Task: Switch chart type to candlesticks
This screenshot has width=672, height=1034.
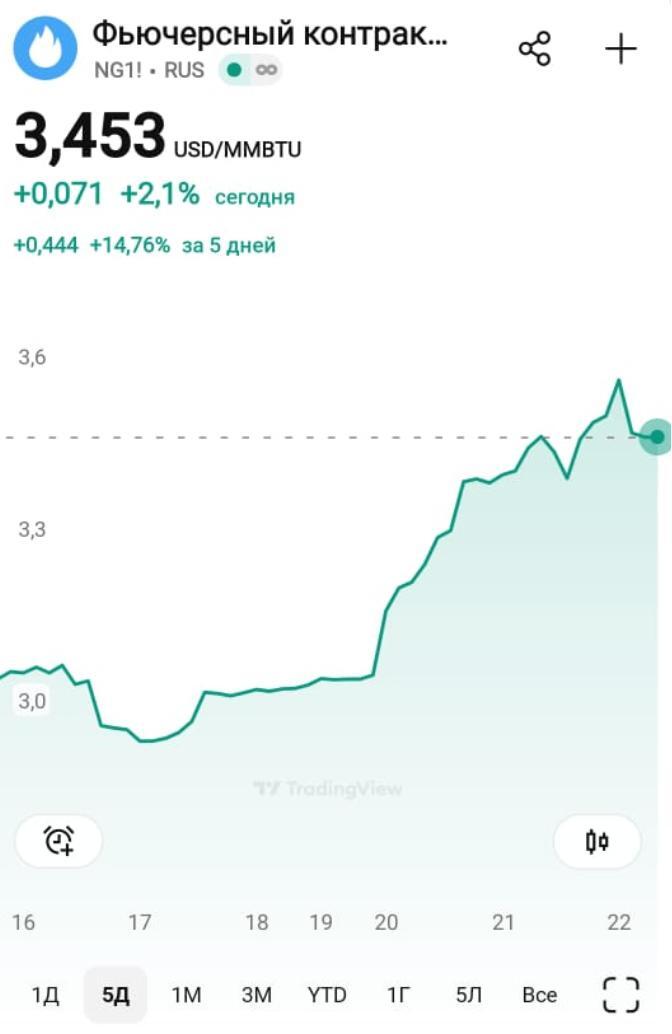Action: coord(597,841)
